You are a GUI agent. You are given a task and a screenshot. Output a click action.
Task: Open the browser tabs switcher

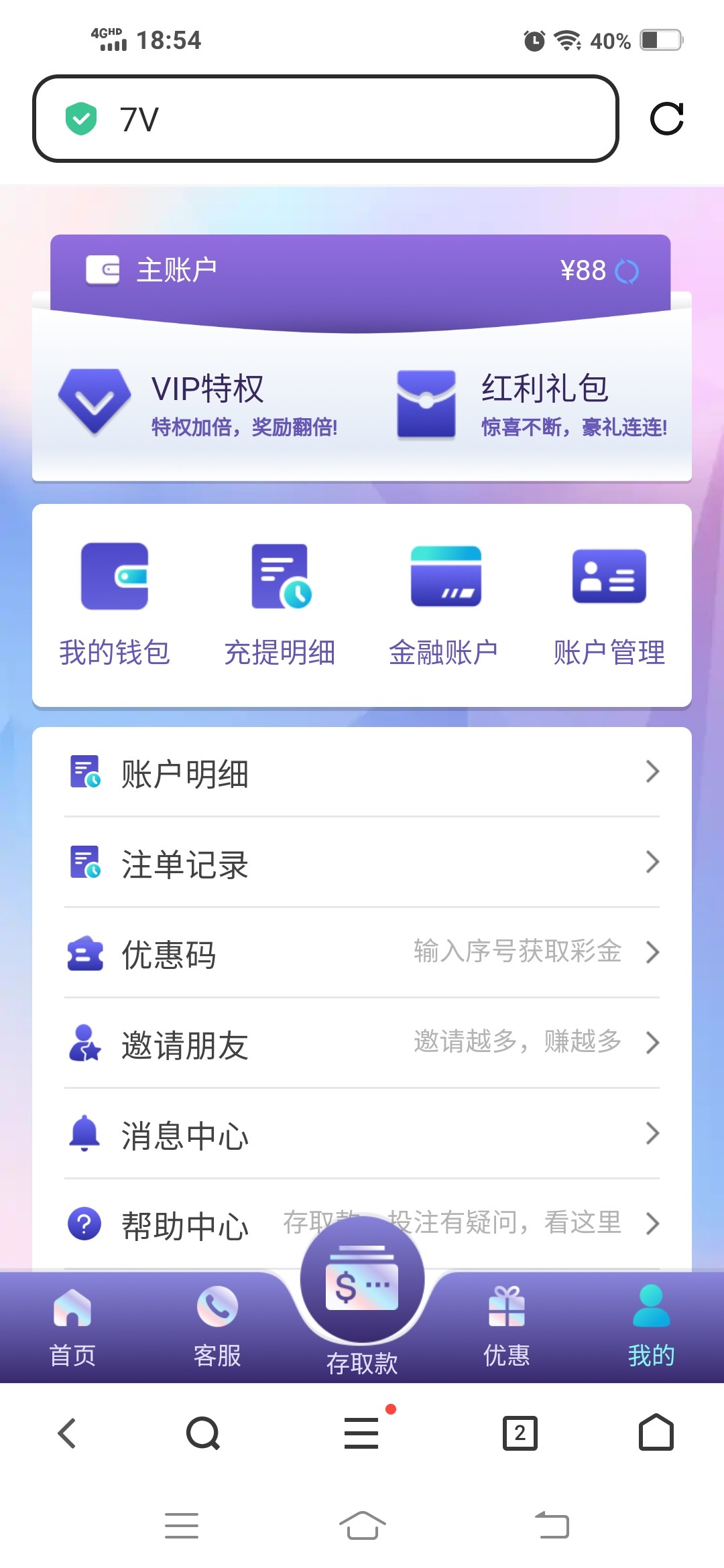520,1433
